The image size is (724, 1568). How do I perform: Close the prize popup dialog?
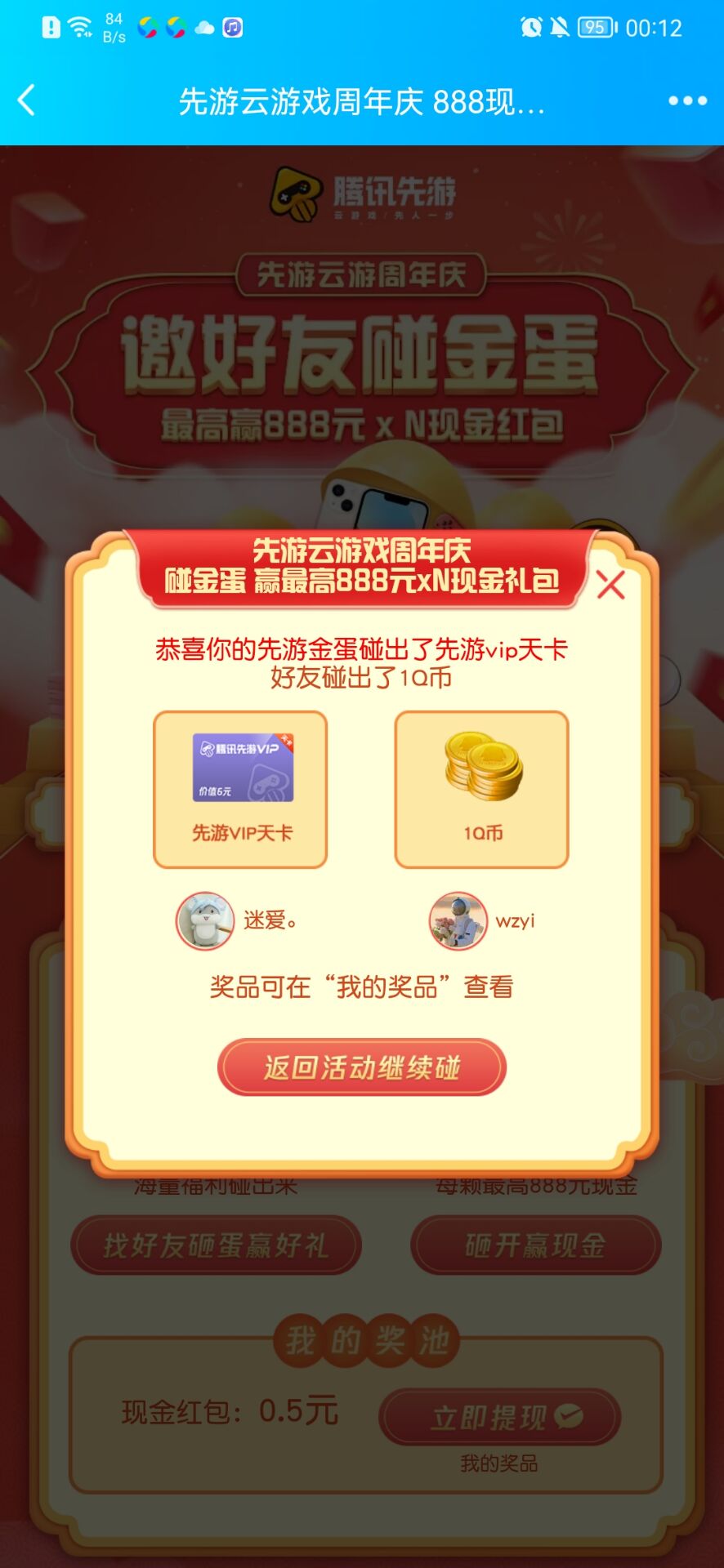610,585
